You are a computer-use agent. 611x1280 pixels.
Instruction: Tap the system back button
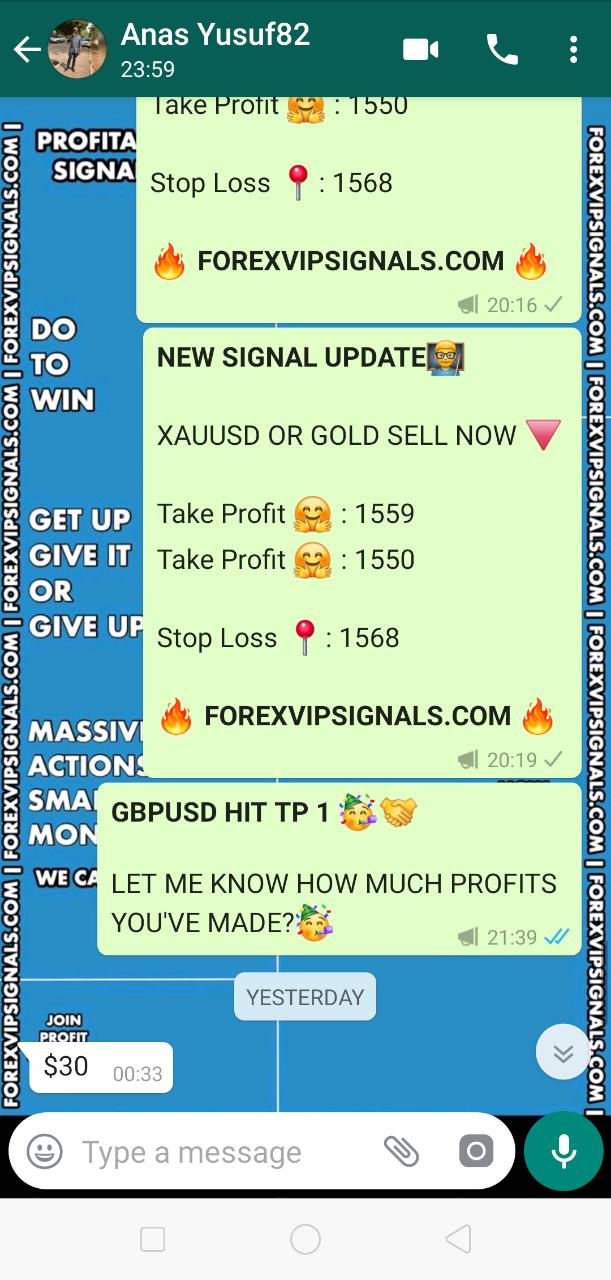coord(458,1240)
